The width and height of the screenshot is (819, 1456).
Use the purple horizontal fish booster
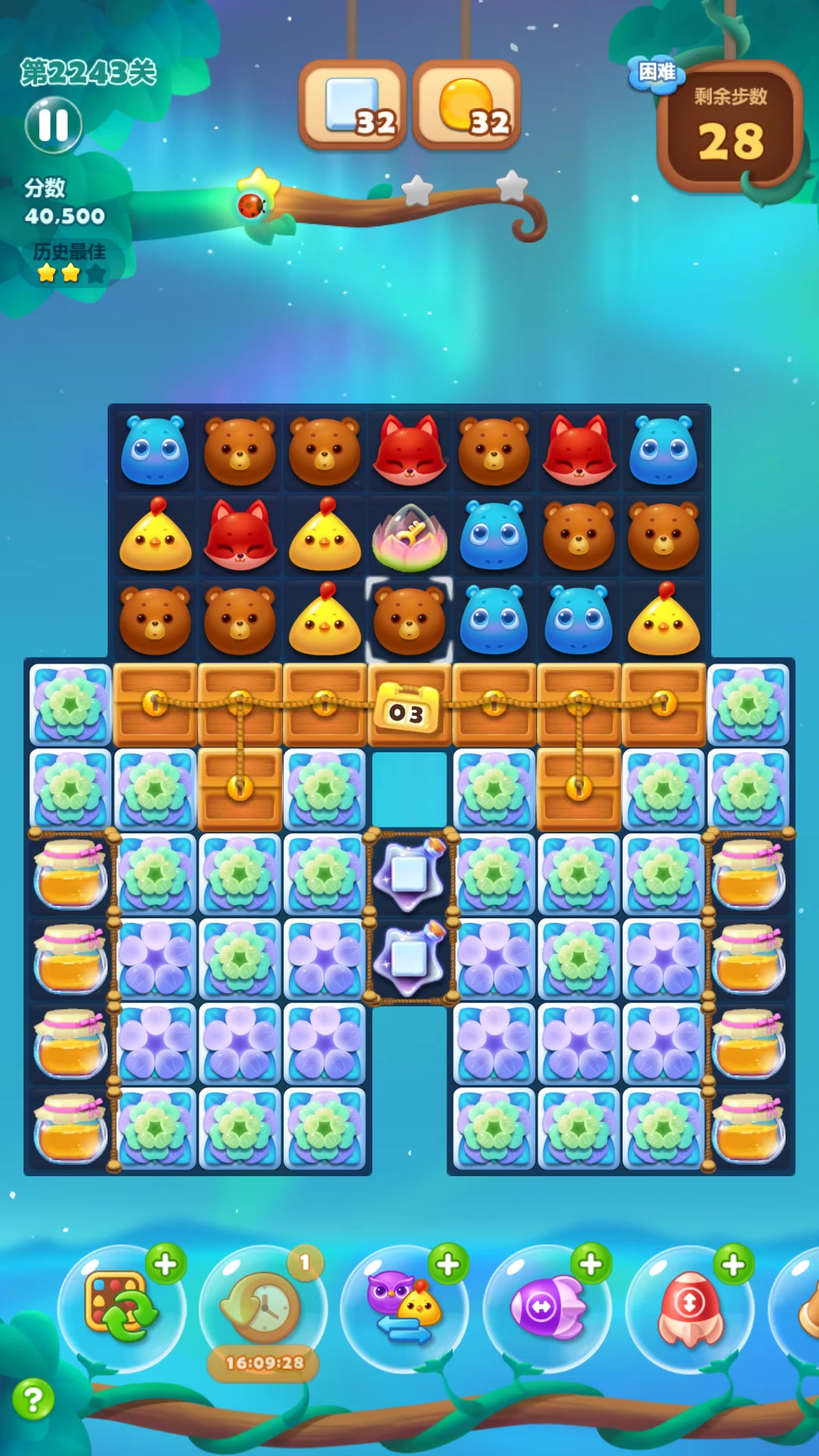coord(546,1307)
